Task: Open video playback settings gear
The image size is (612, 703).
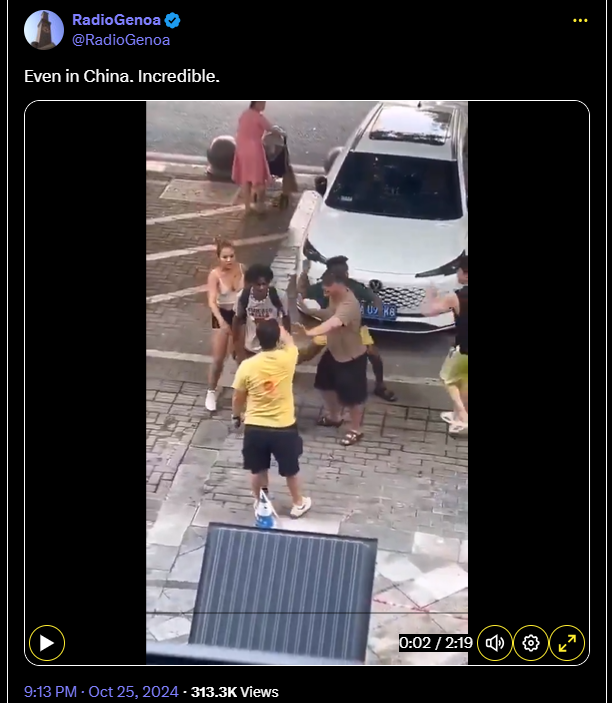Action: point(531,642)
